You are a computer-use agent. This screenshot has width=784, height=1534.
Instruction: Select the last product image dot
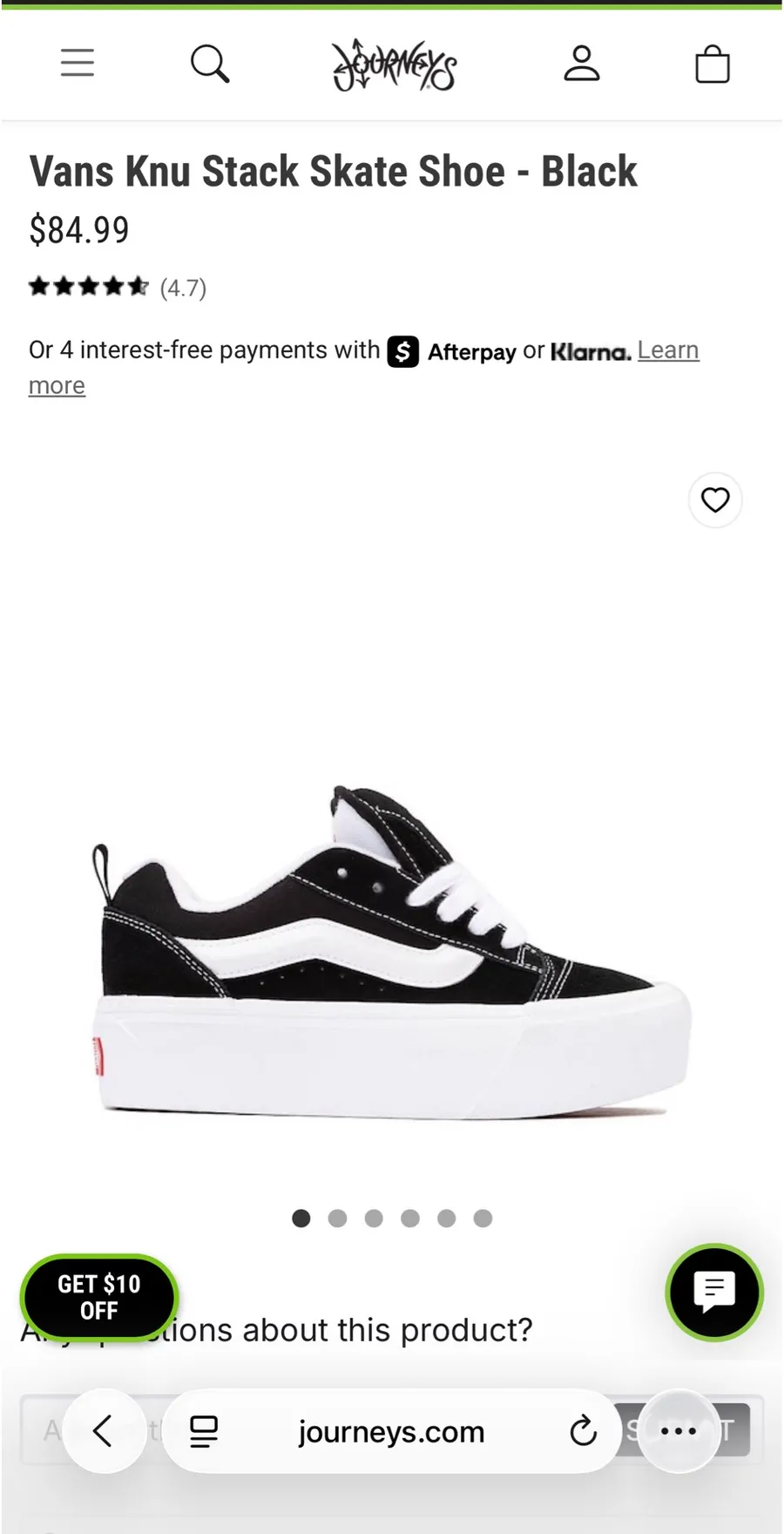pyautogui.click(x=483, y=1218)
